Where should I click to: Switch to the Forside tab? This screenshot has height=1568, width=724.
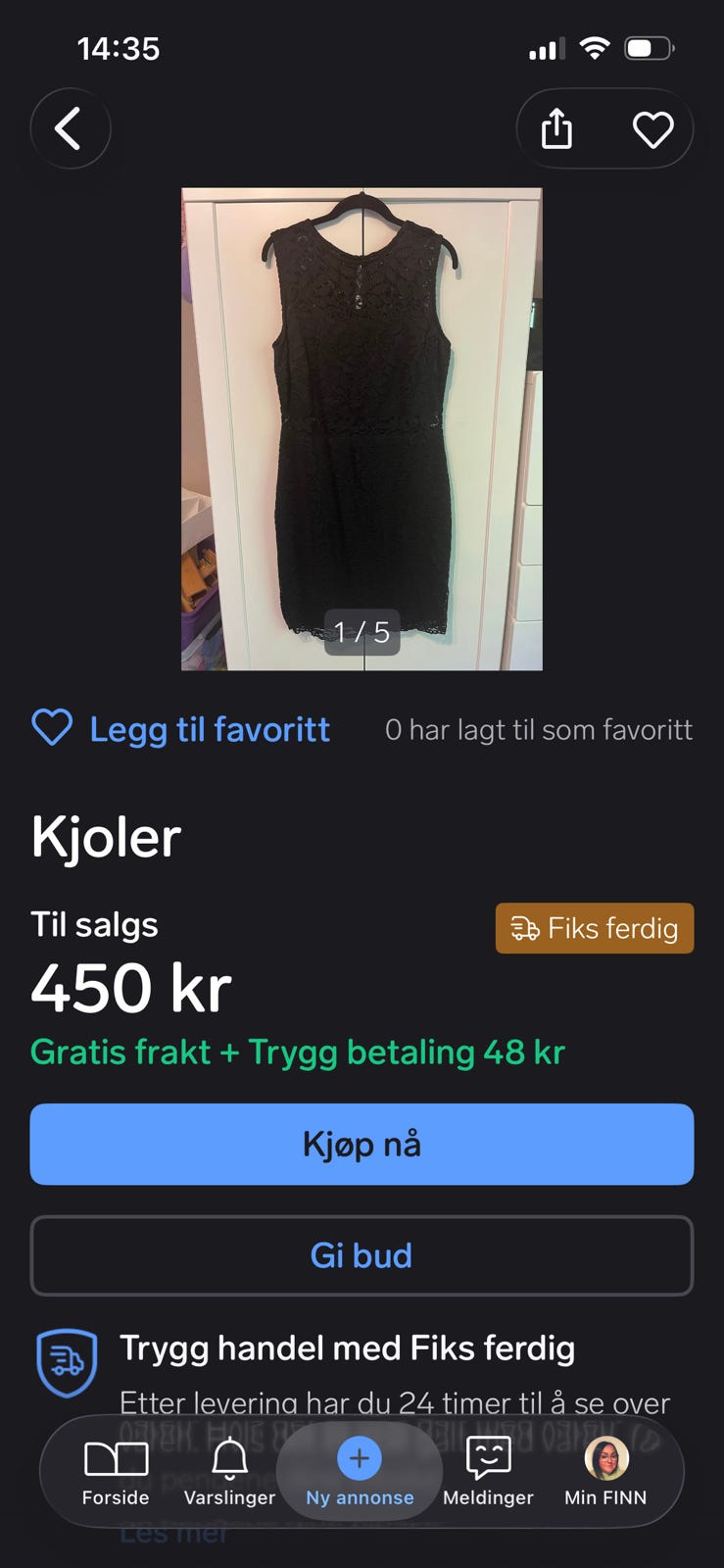(x=116, y=1472)
